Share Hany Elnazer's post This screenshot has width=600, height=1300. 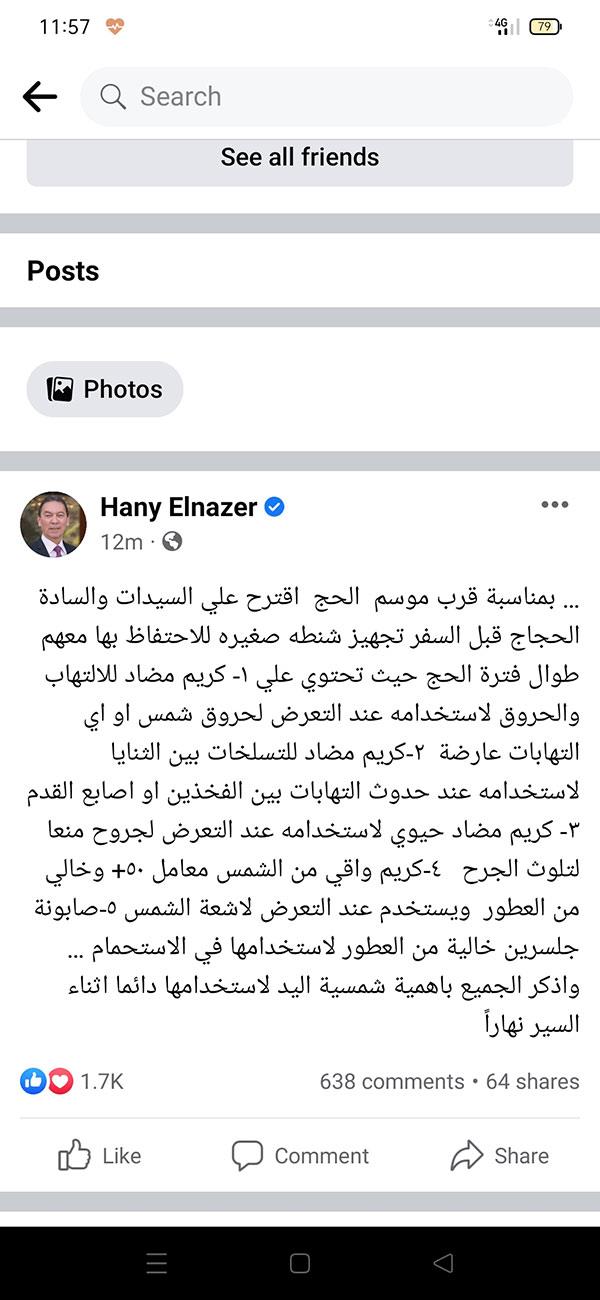coord(500,1156)
